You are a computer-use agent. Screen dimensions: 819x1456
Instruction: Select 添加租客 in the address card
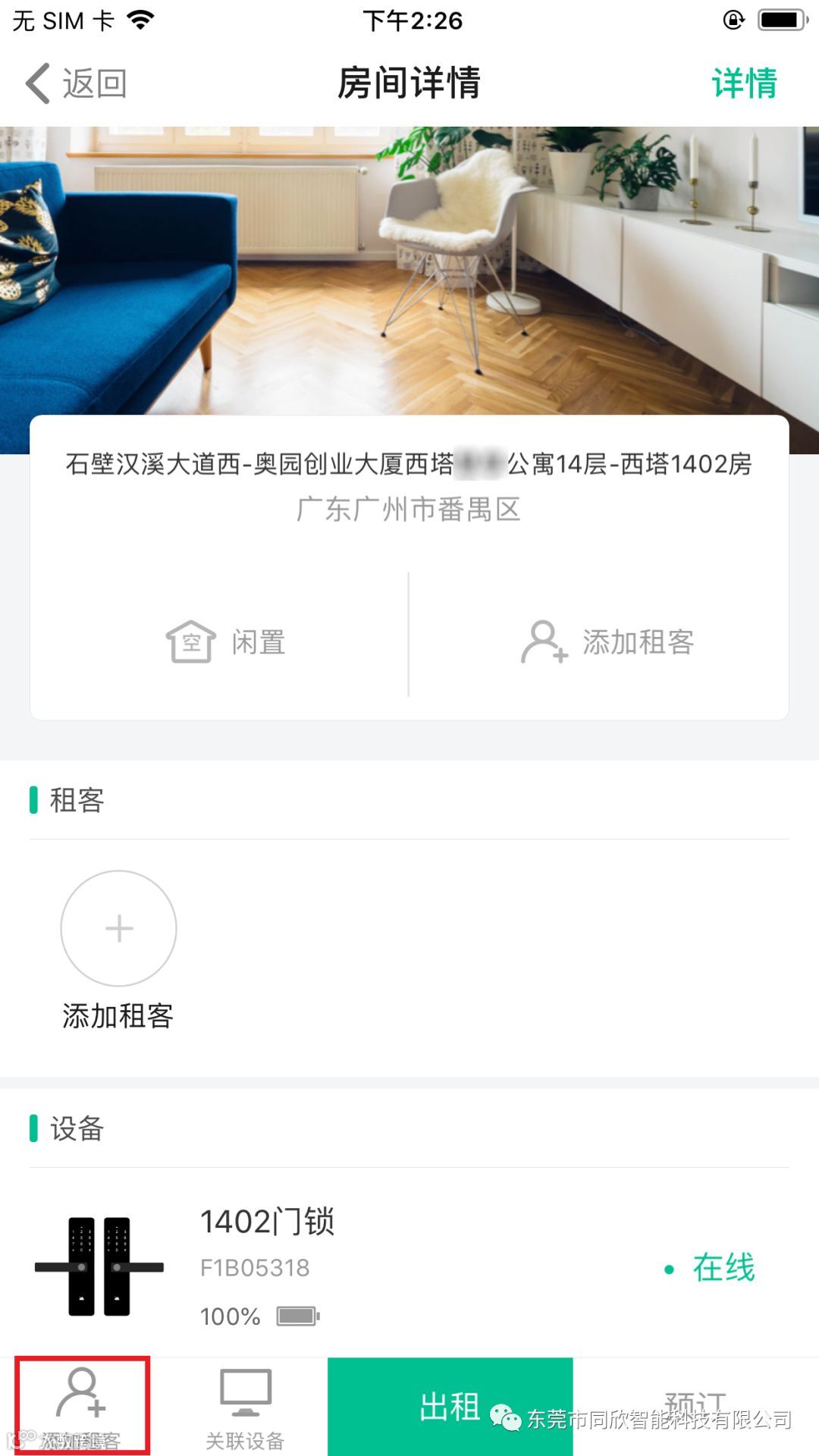pyautogui.click(x=607, y=642)
